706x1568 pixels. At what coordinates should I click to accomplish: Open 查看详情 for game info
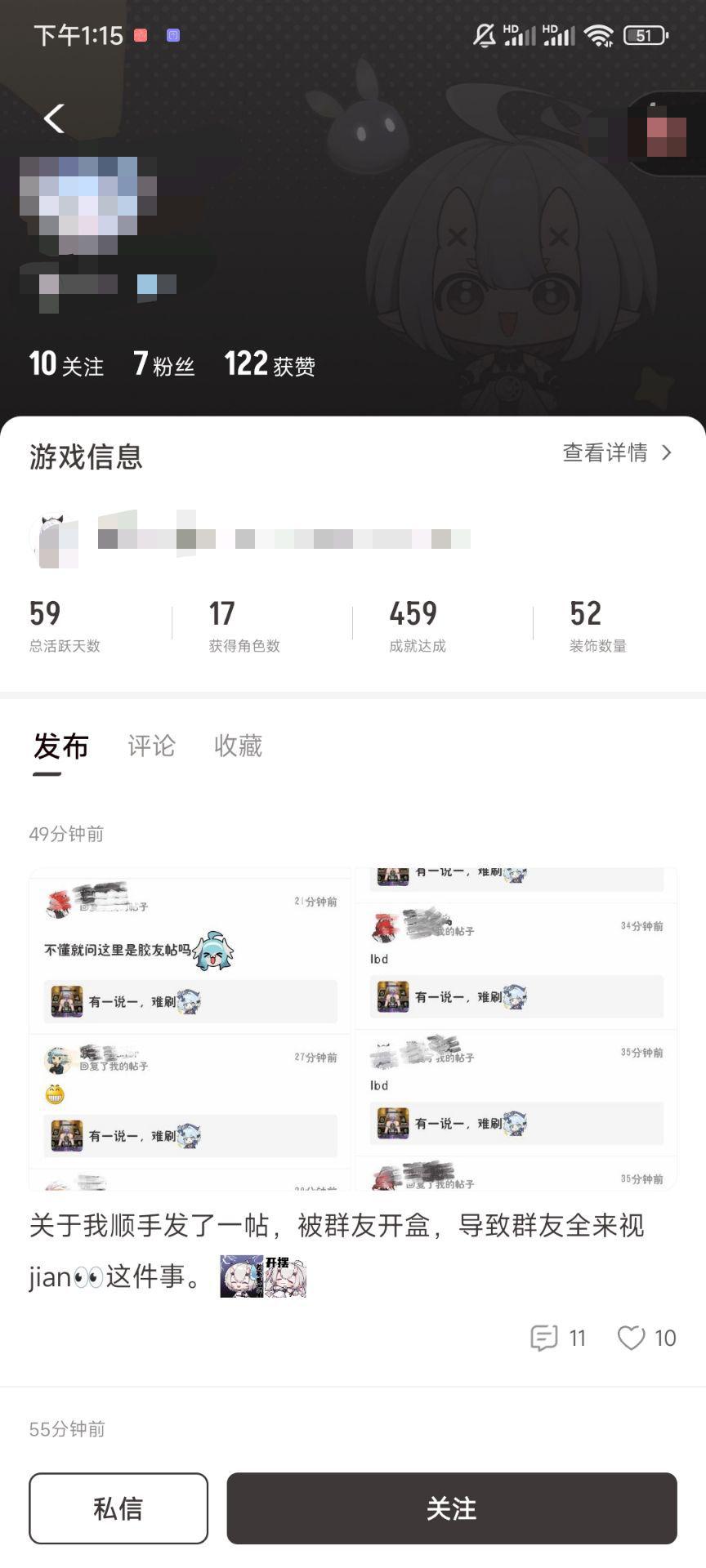pyautogui.click(x=617, y=452)
